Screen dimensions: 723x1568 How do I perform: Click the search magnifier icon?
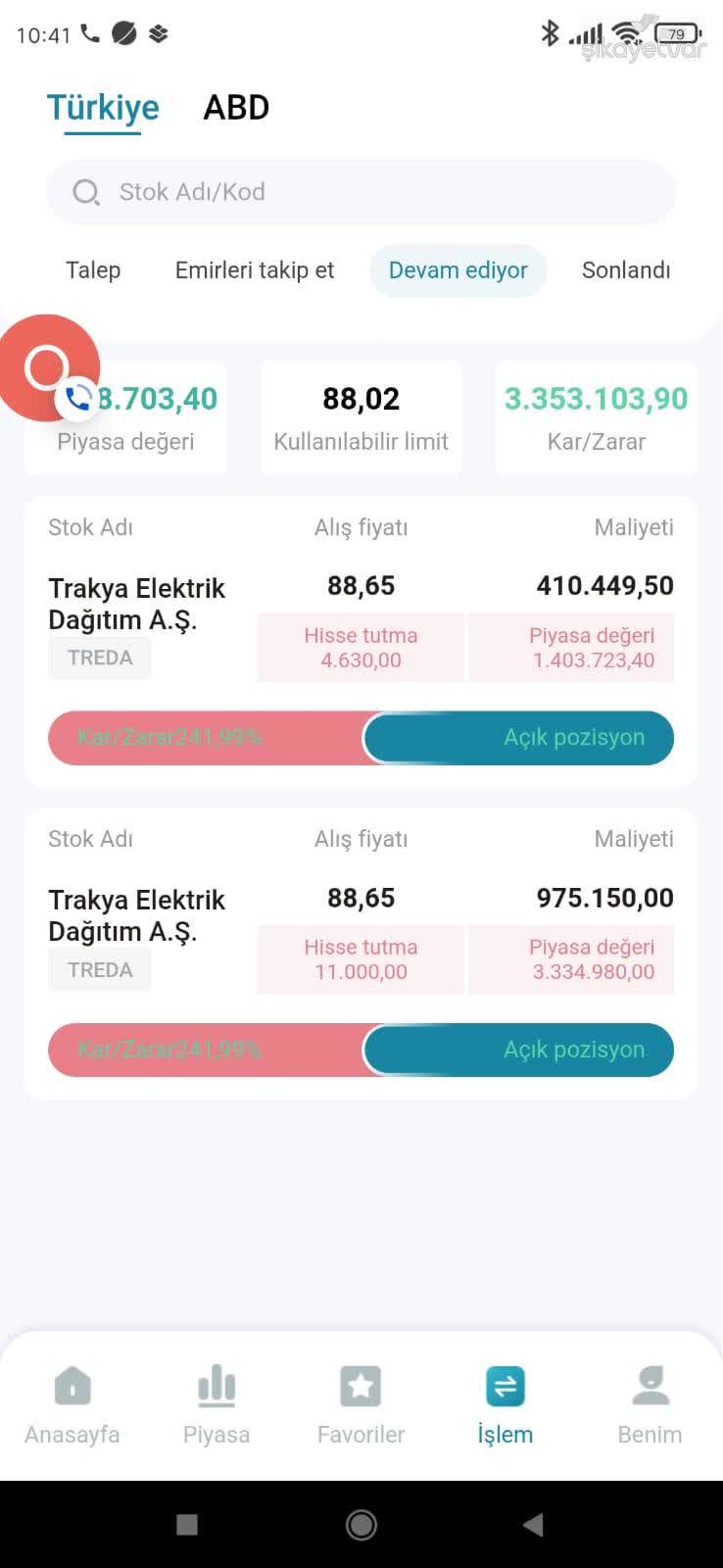click(86, 192)
